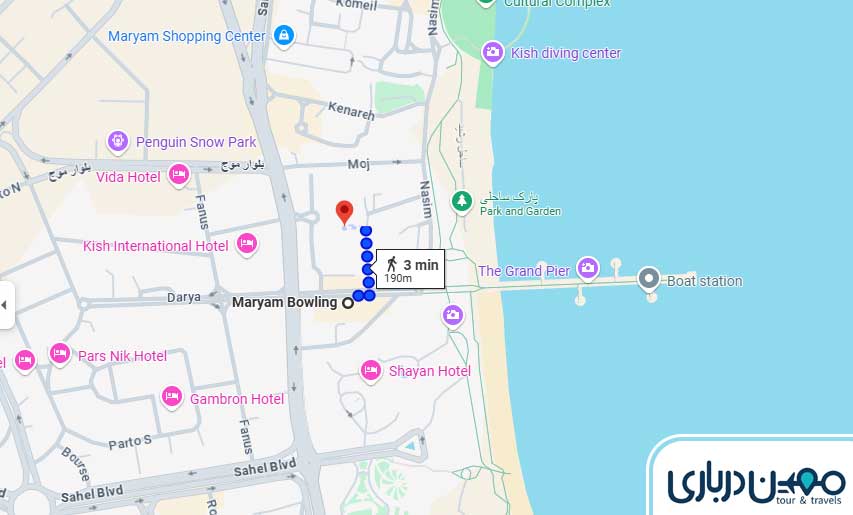Select the Boat station marker
The height and width of the screenshot is (515, 853).
tap(649, 280)
